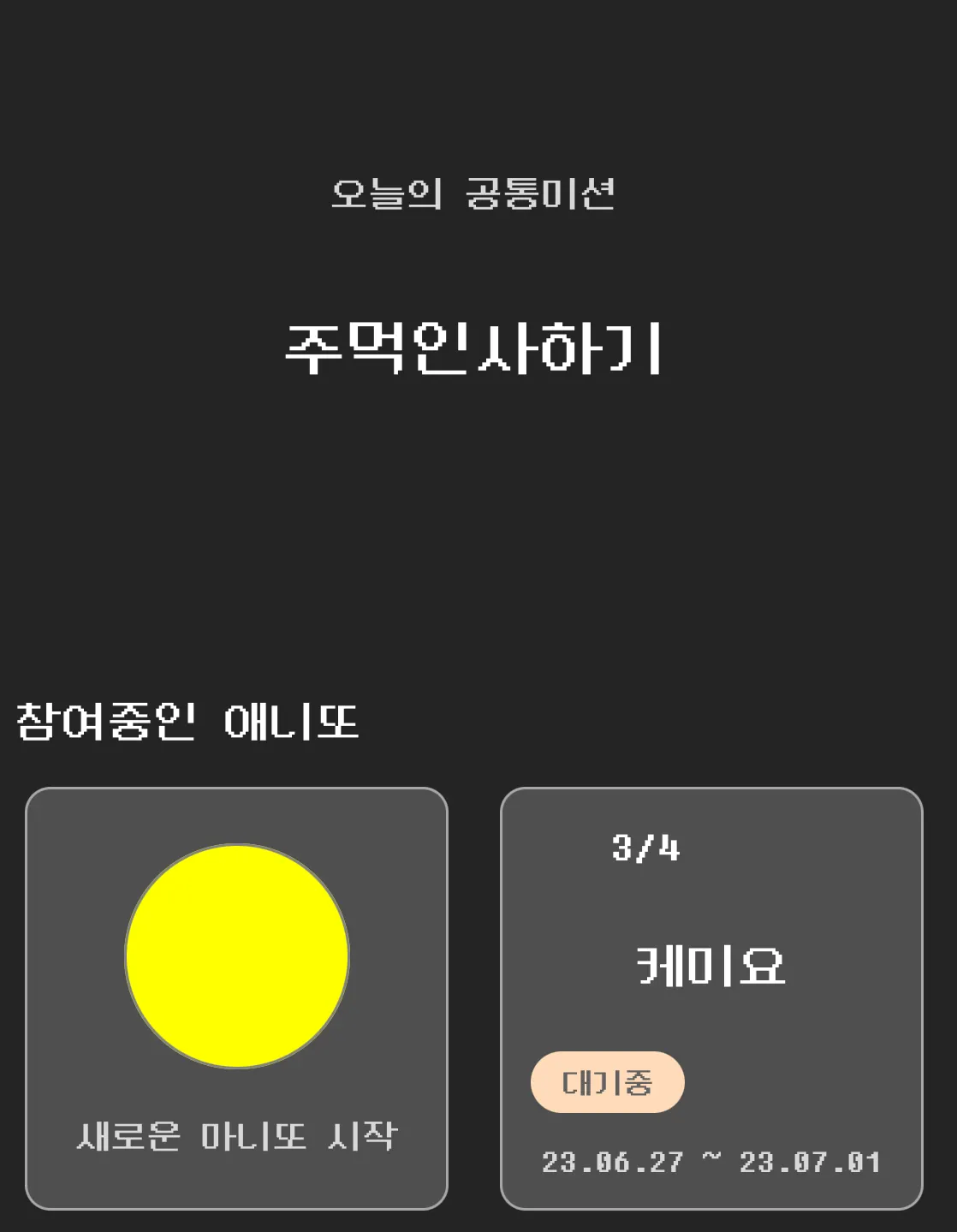Image resolution: width=957 pixels, height=1232 pixels.
Task: Start a new Manito with the yellow card
Action: pos(236,997)
